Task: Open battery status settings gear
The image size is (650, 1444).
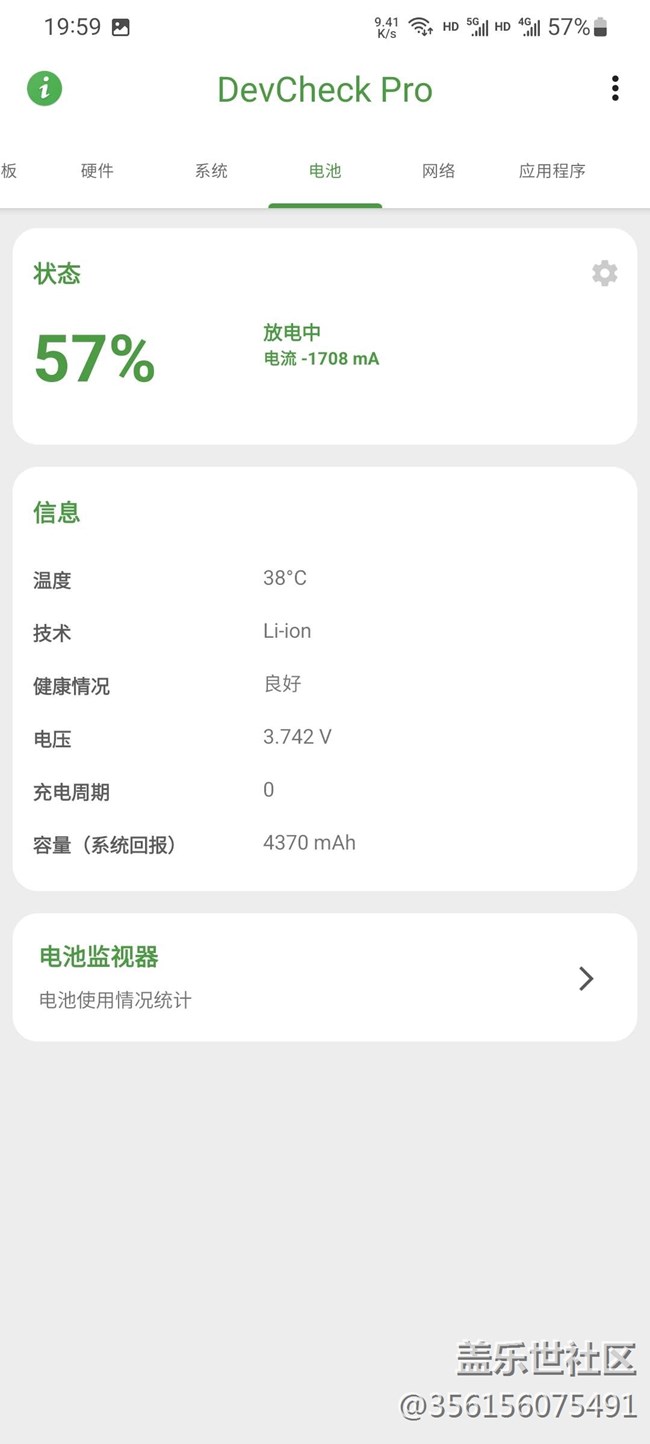Action: [x=604, y=273]
